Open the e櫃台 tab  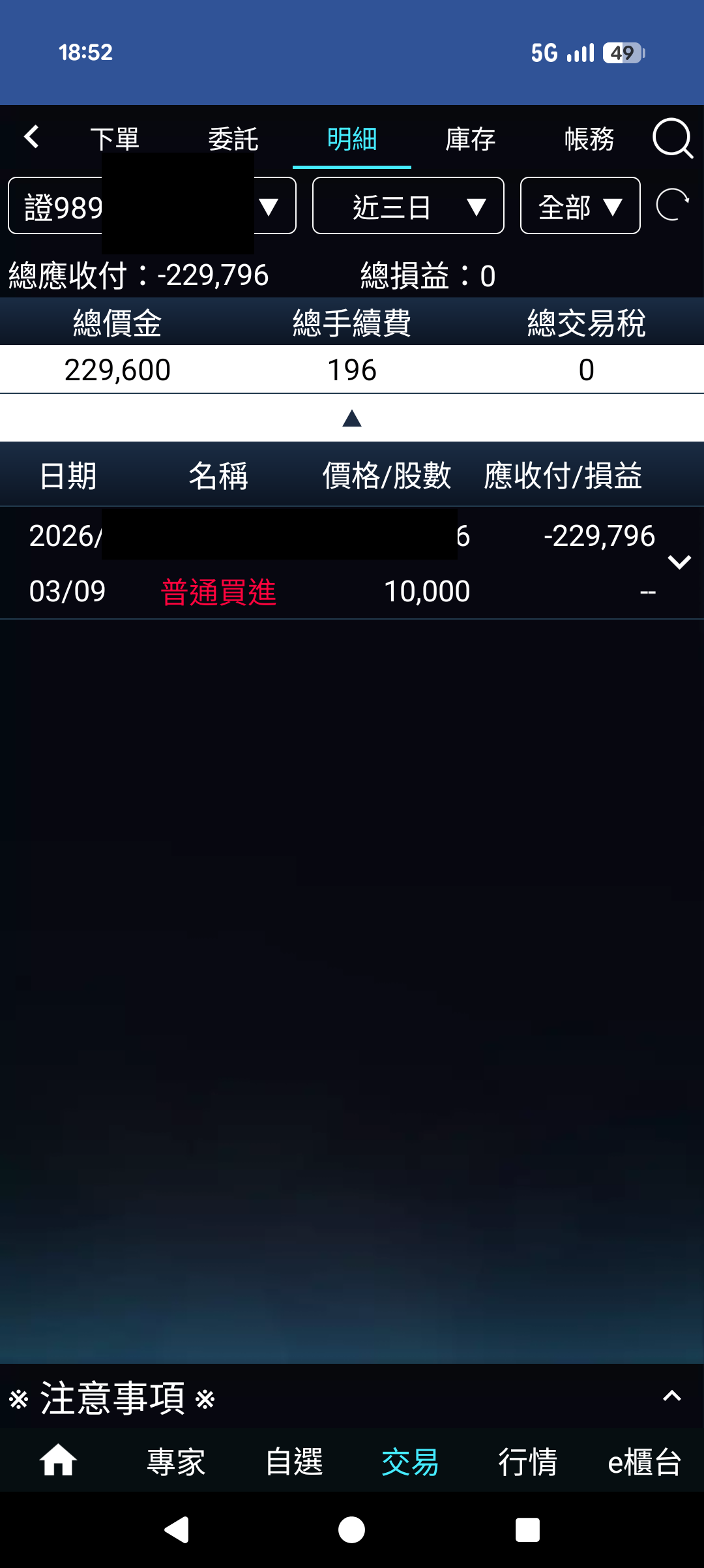[x=644, y=1462]
